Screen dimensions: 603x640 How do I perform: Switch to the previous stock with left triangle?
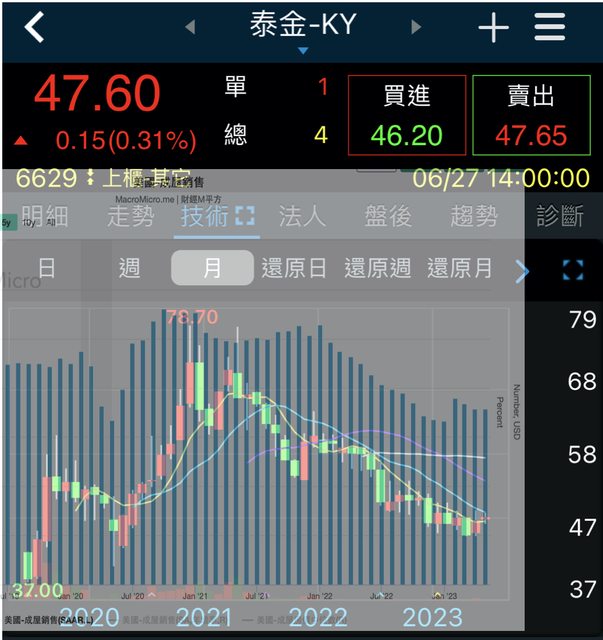(190, 28)
